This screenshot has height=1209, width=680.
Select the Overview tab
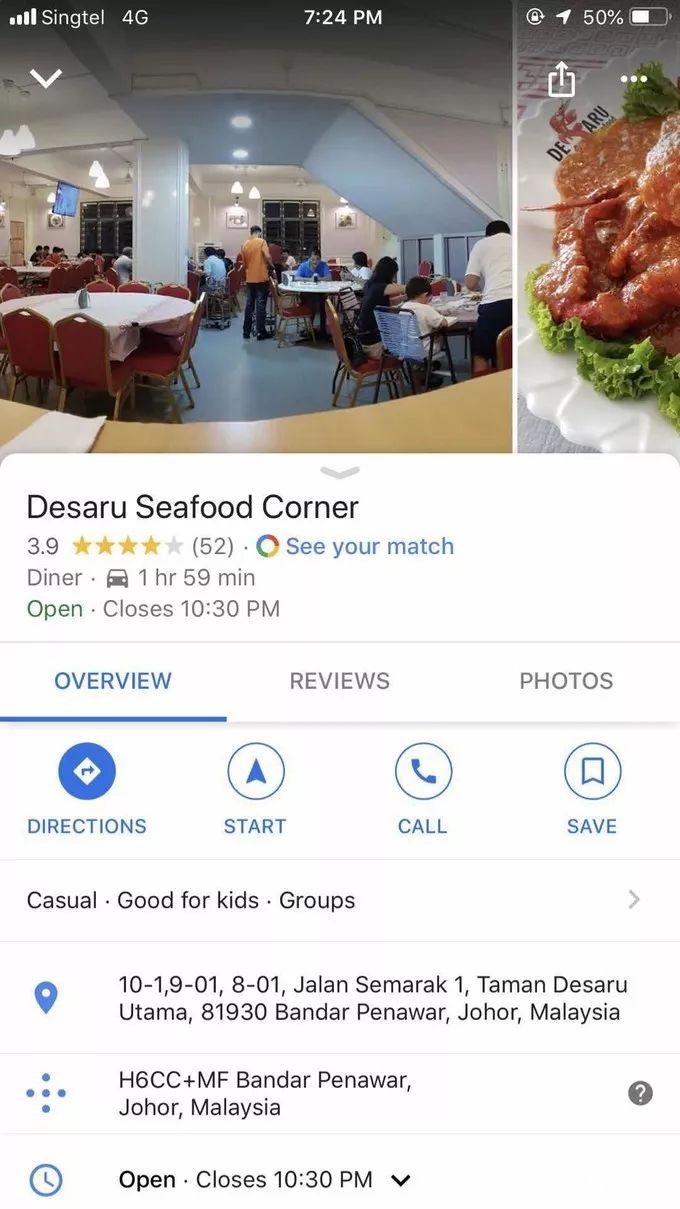click(x=113, y=681)
